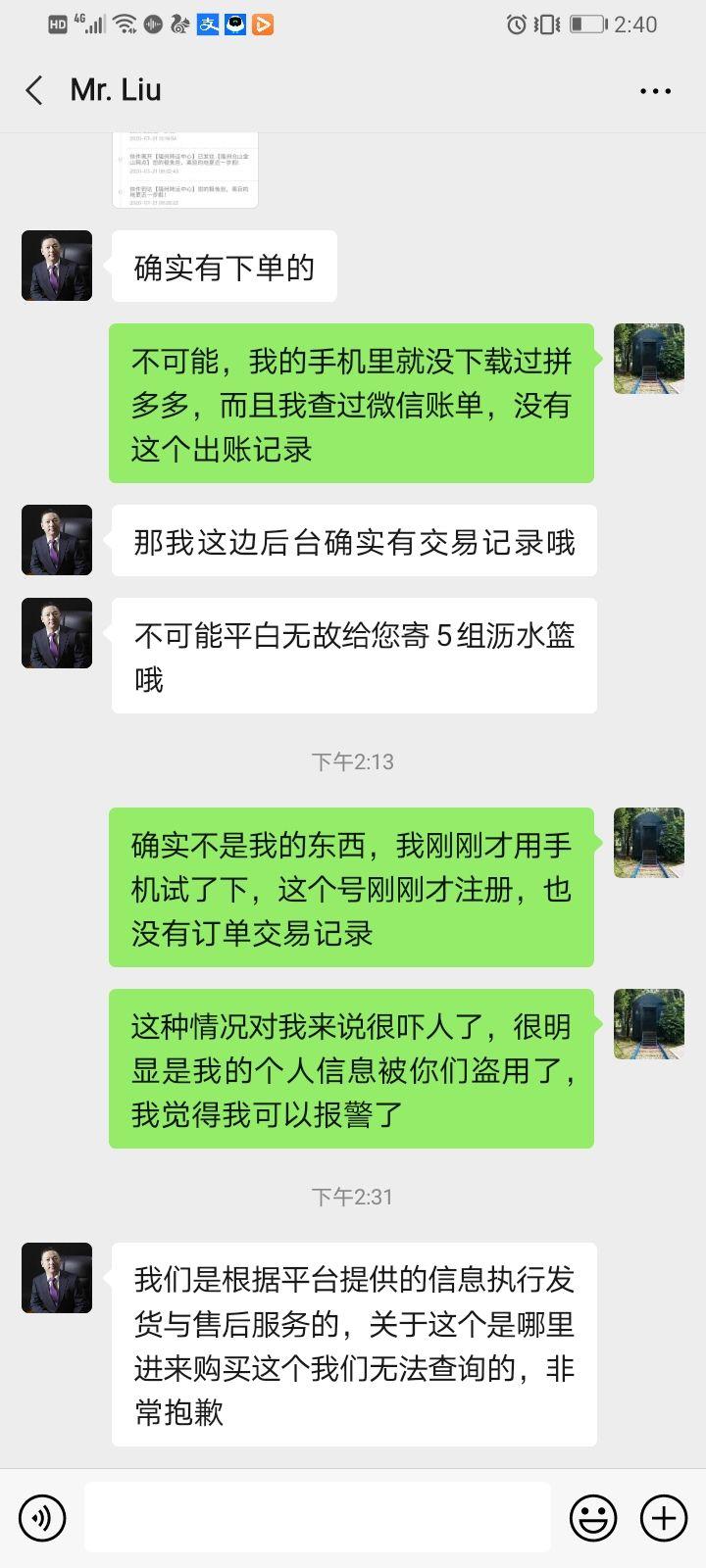The width and height of the screenshot is (706, 1568).
Task: Open the emoji sticker panel
Action: [x=593, y=1518]
